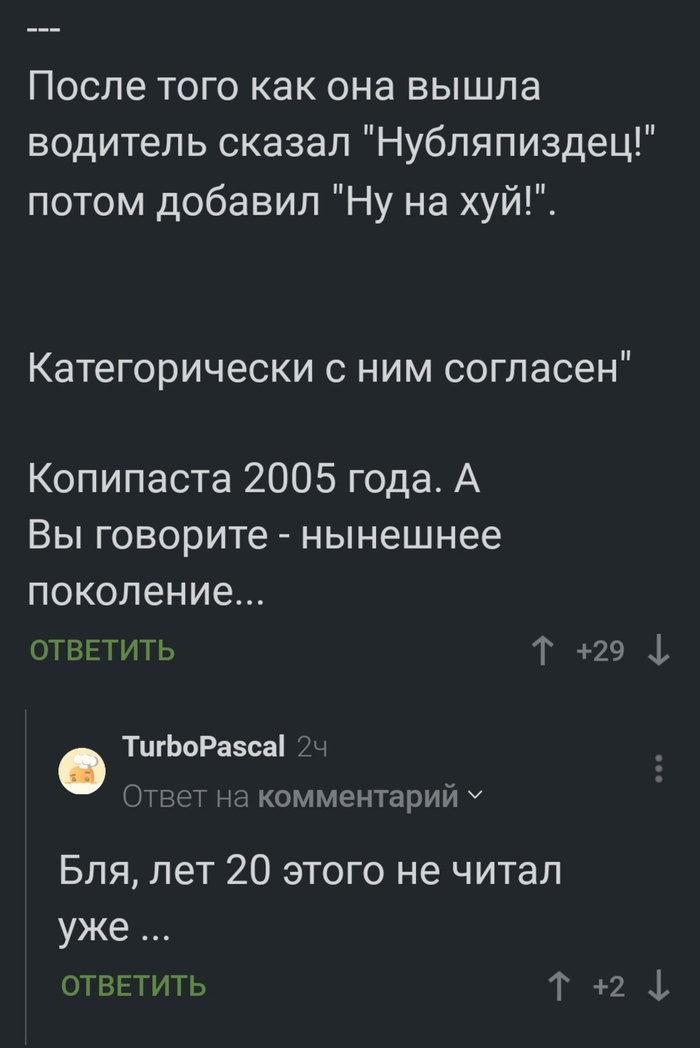
Task: Upvote the comment with +29 rating
Action: [x=544, y=652]
